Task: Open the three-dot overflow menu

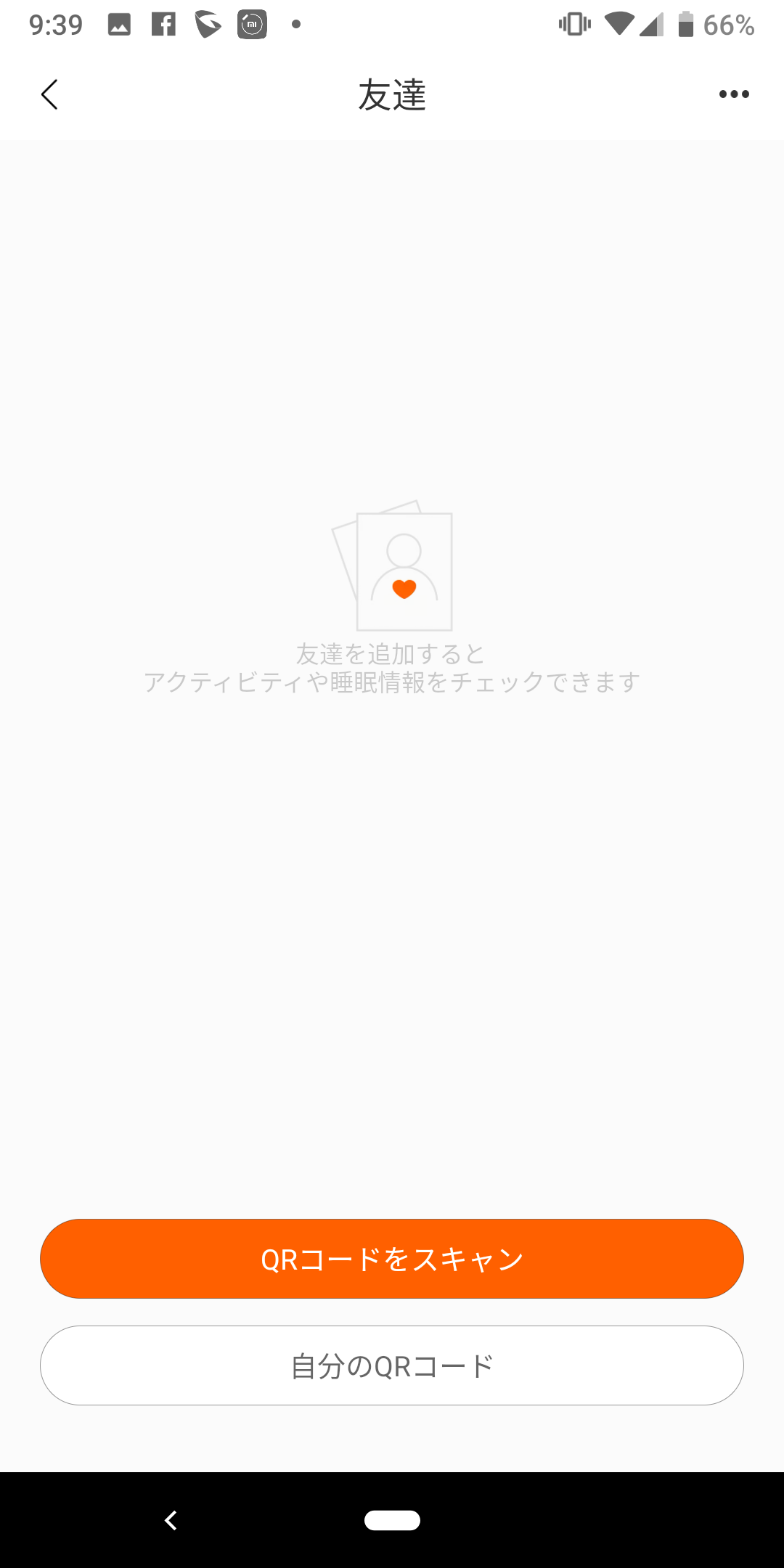Action: 734,94
